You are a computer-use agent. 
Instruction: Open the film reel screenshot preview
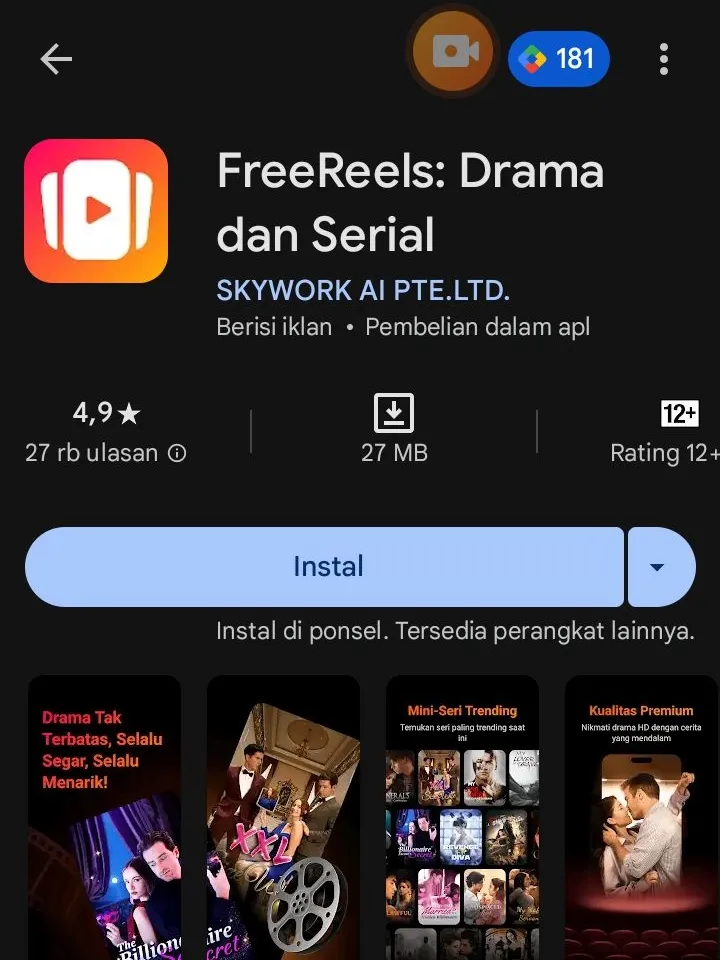[283, 817]
